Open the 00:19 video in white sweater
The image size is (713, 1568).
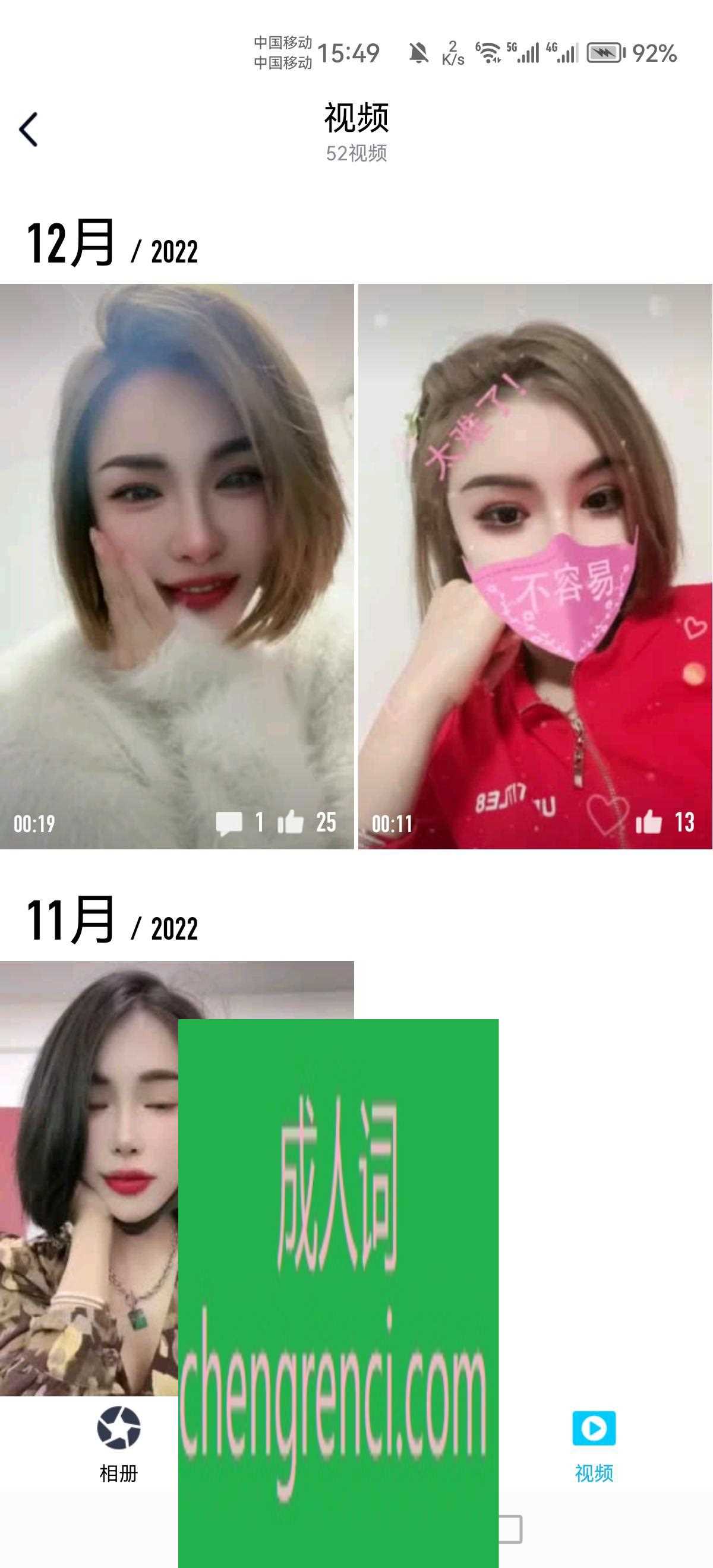pos(176,566)
